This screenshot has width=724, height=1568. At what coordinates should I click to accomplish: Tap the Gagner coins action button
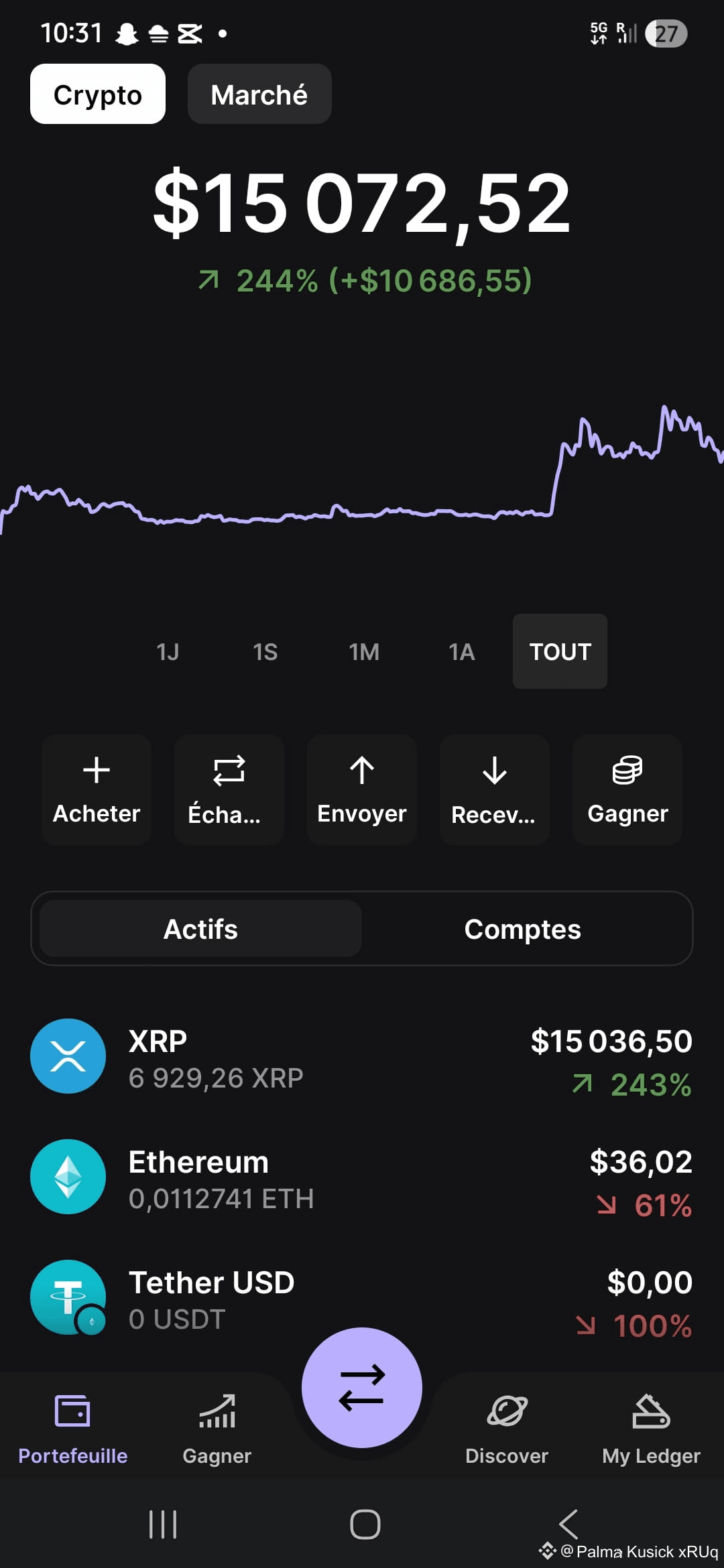(x=627, y=789)
